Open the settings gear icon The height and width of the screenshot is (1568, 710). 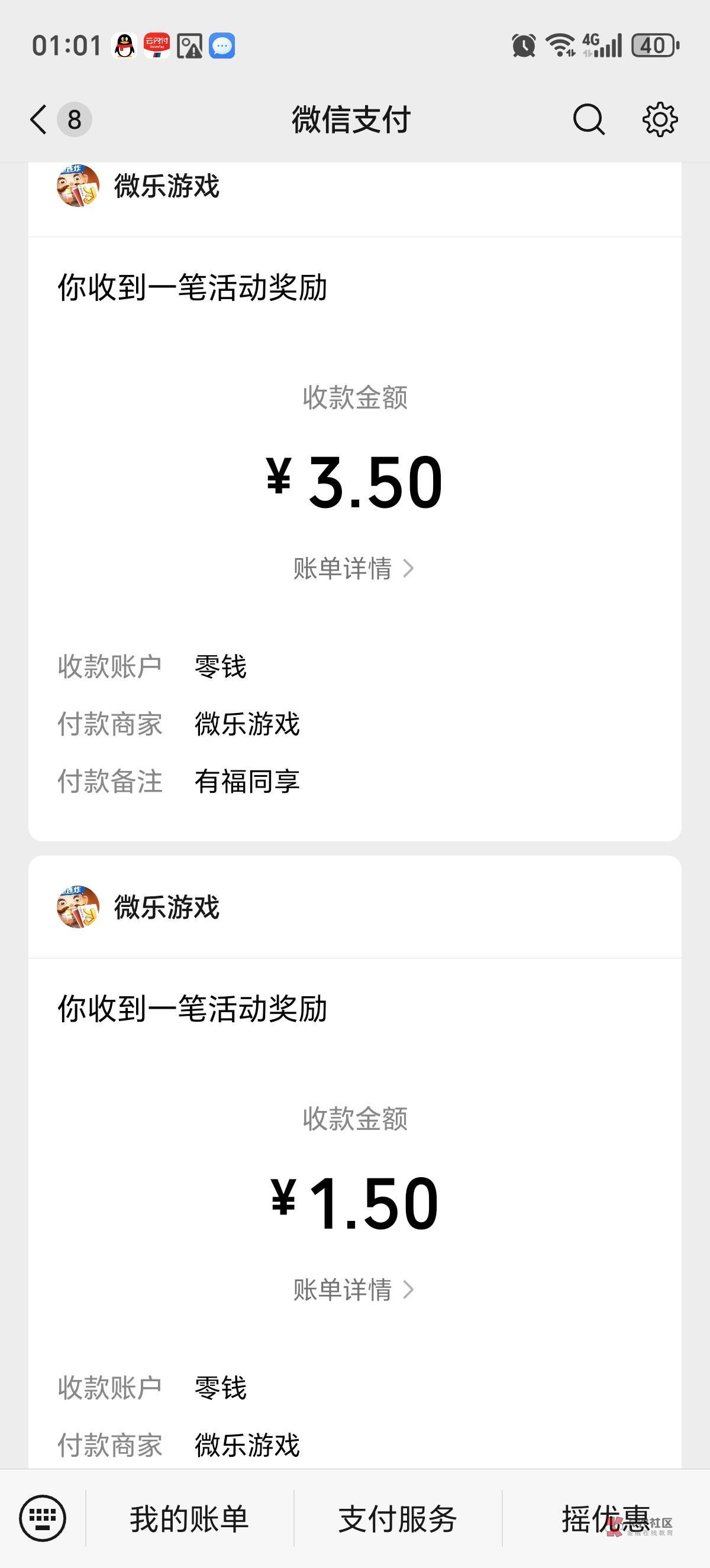coord(660,119)
